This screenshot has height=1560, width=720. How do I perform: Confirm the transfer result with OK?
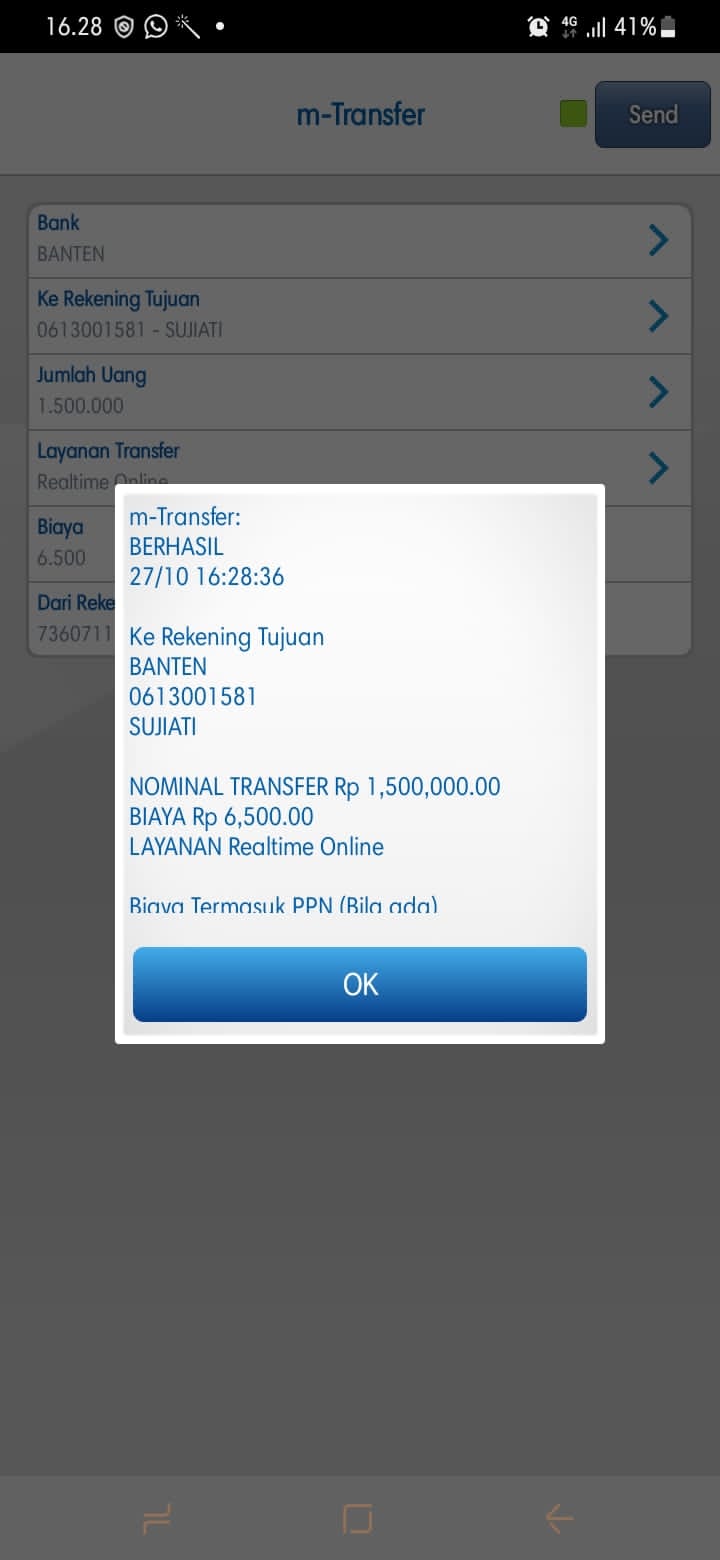click(x=359, y=984)
